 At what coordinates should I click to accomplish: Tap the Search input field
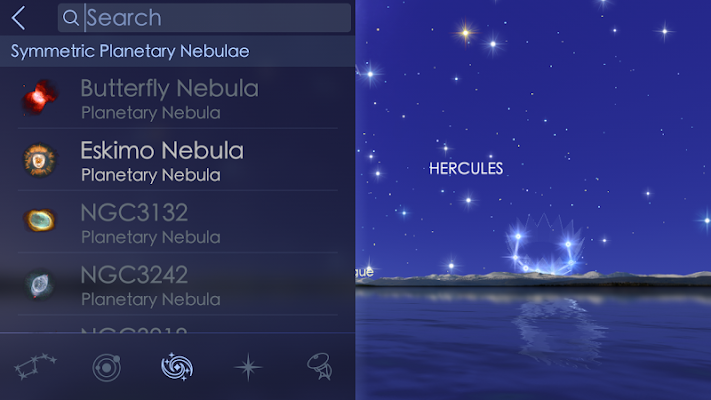(x=215, y=18)
